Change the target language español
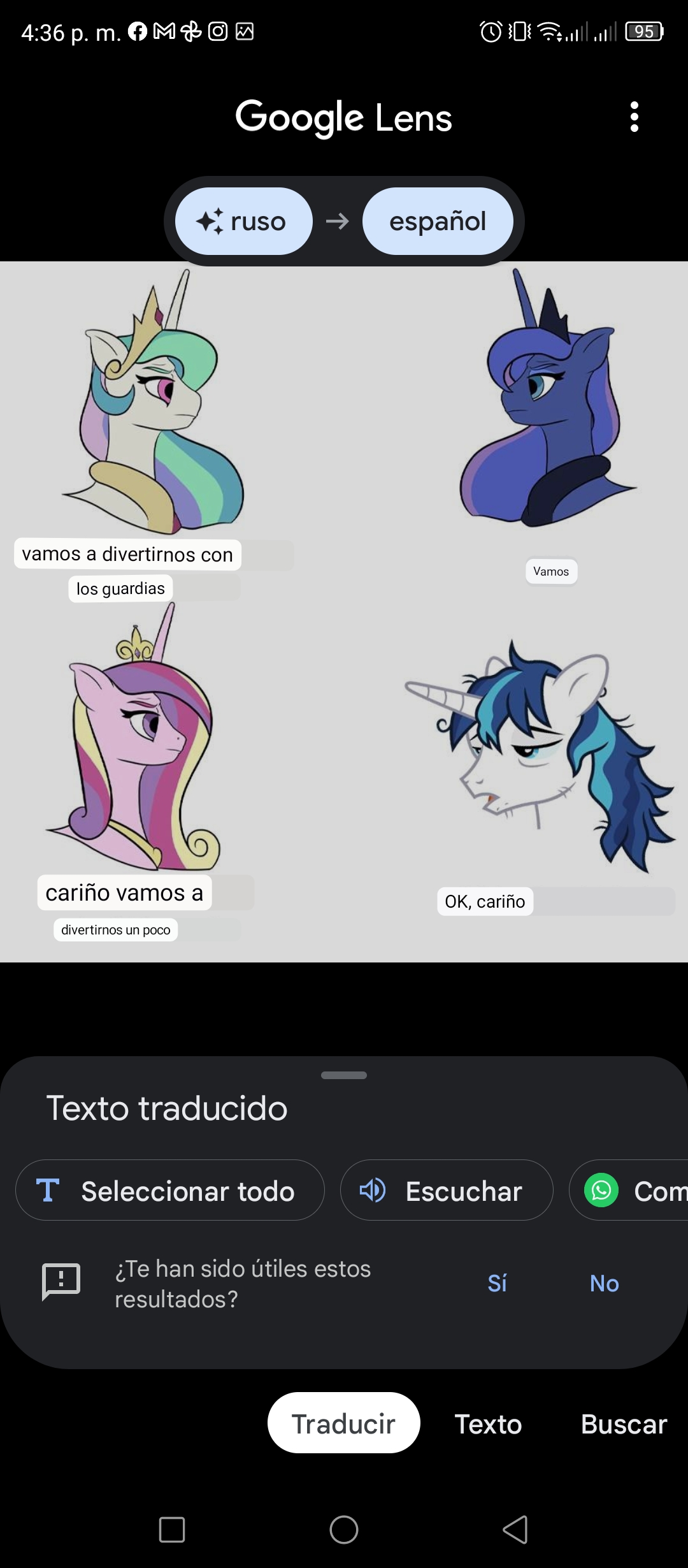Viewport: 688px width, 1568px height. (438, 221)
